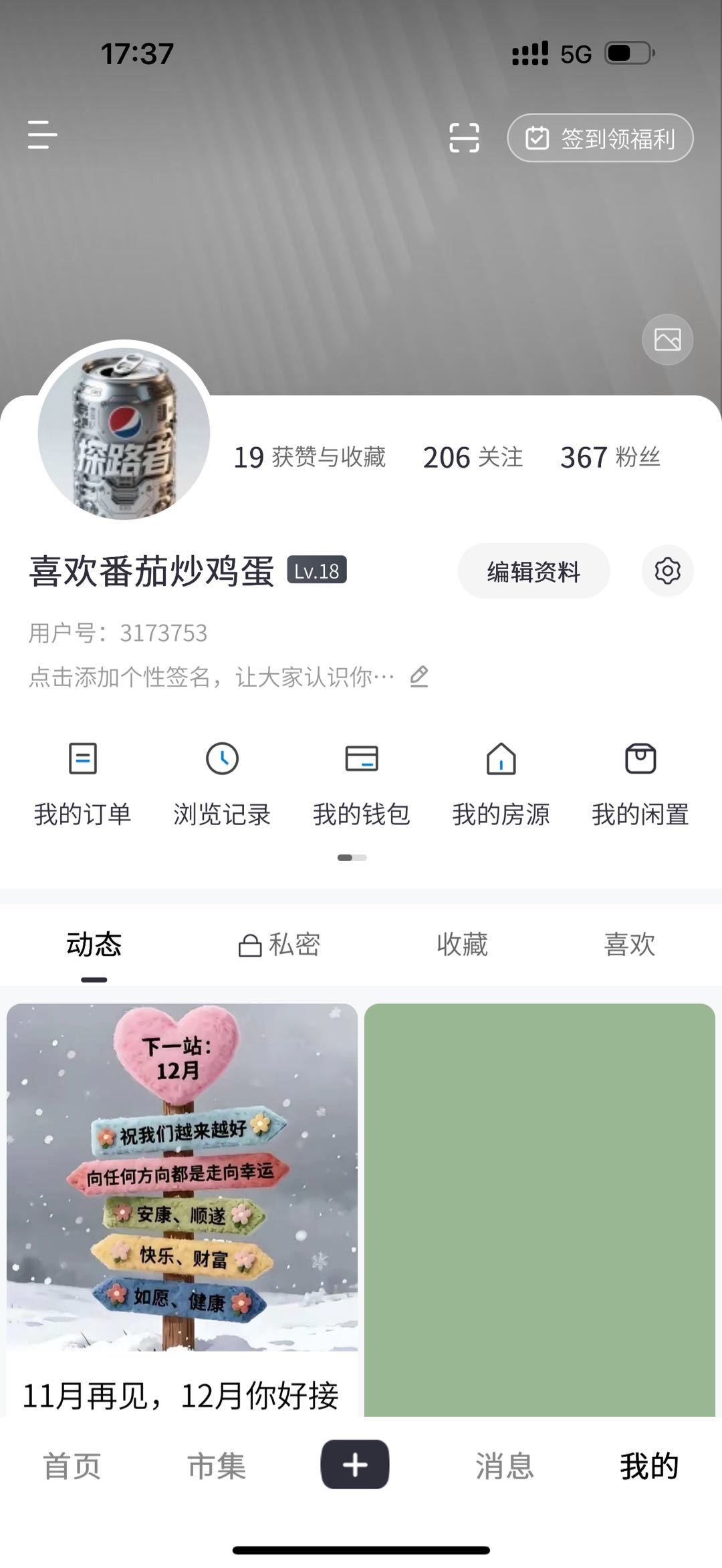Change the profile background image

tap(667, 339)
